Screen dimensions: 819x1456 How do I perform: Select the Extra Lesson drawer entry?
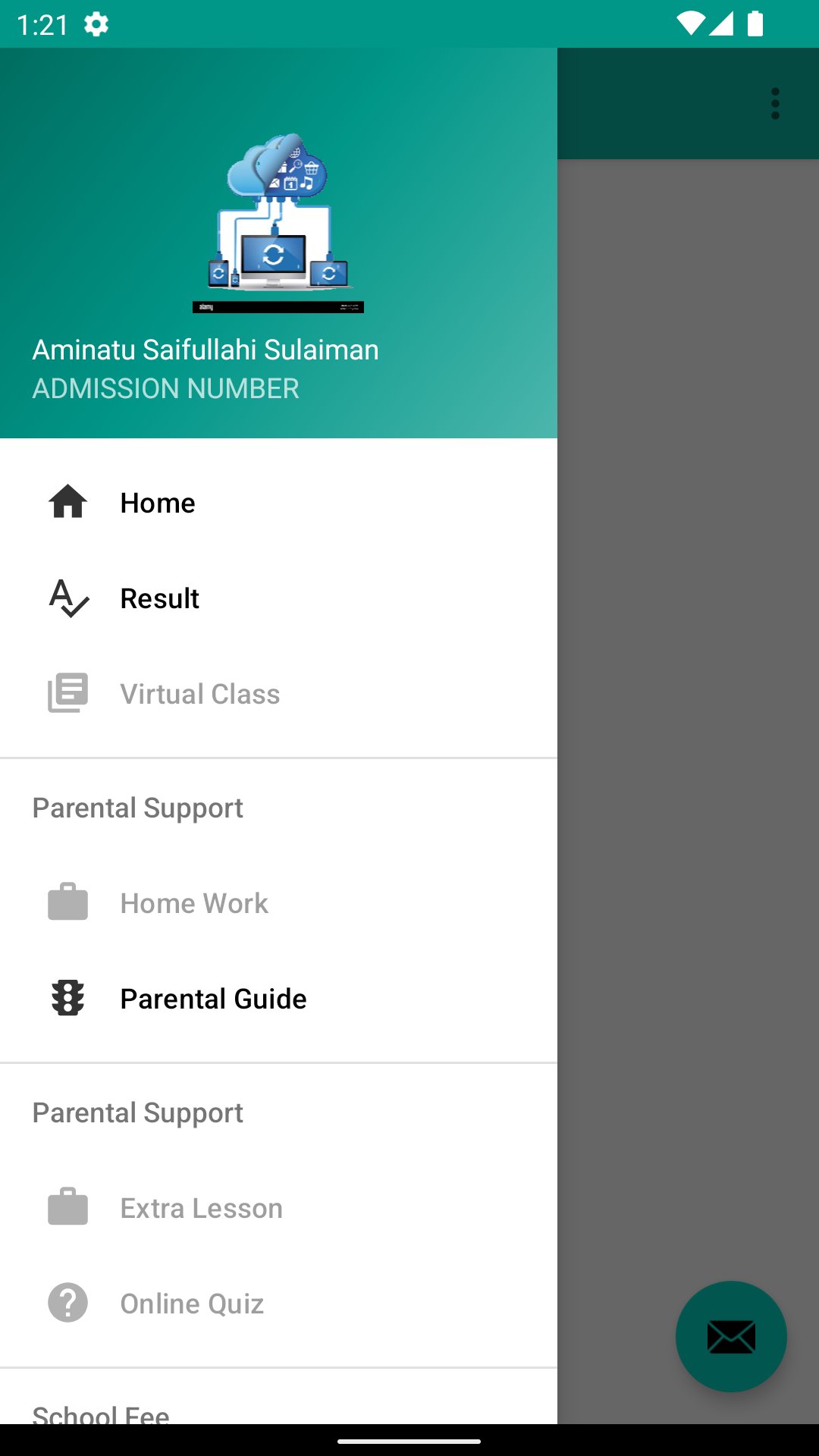pyautogui.click(x=200, y=1207)
